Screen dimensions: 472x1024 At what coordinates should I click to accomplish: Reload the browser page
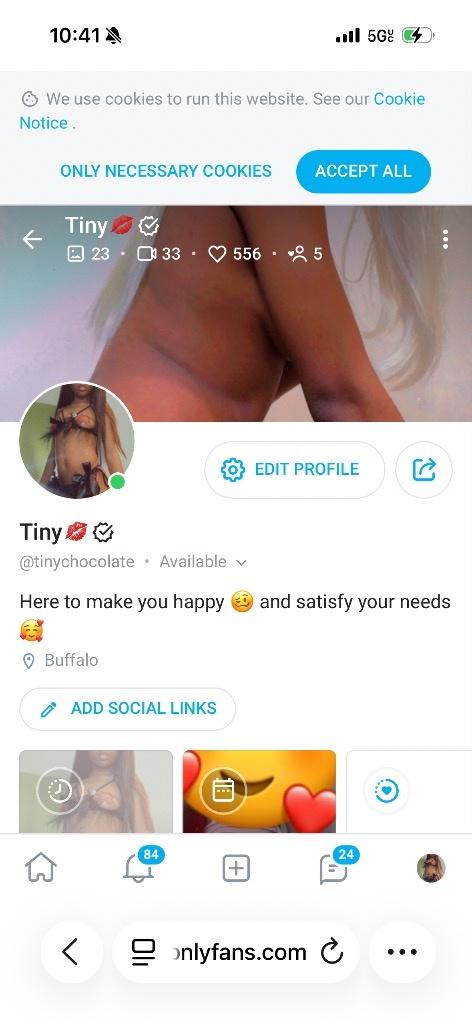coord(332,952)
